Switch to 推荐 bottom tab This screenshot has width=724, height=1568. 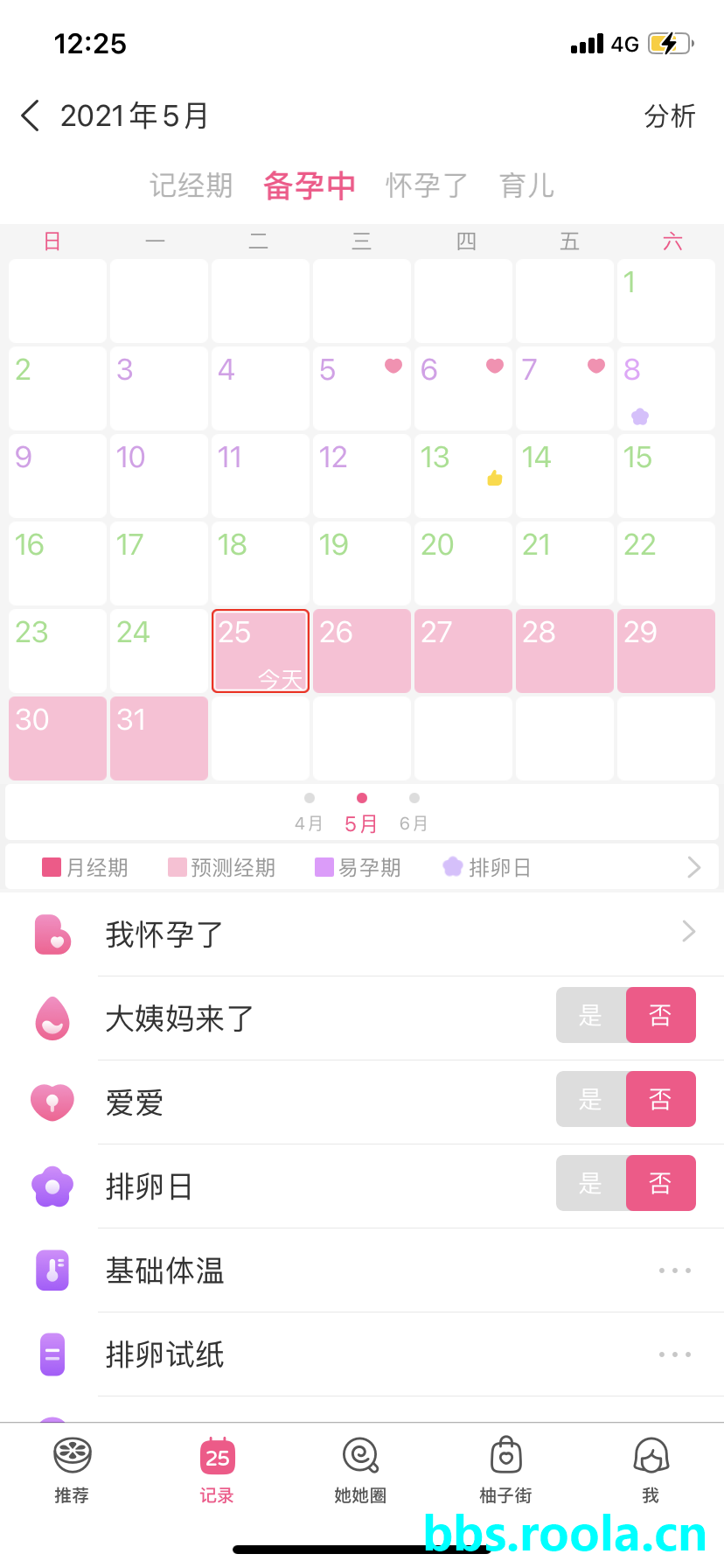[72, 1470]
